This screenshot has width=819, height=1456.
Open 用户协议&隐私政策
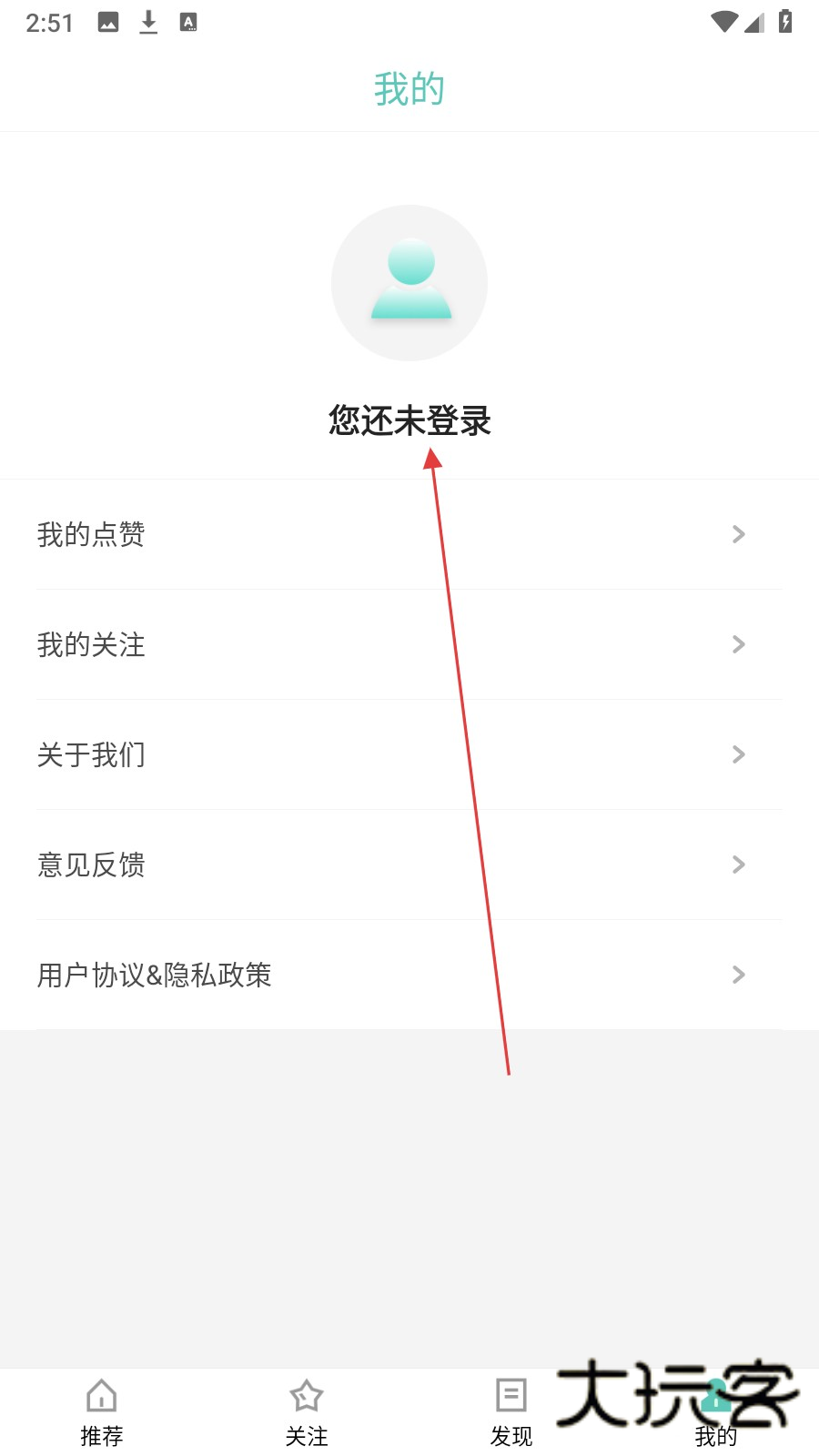409,975
